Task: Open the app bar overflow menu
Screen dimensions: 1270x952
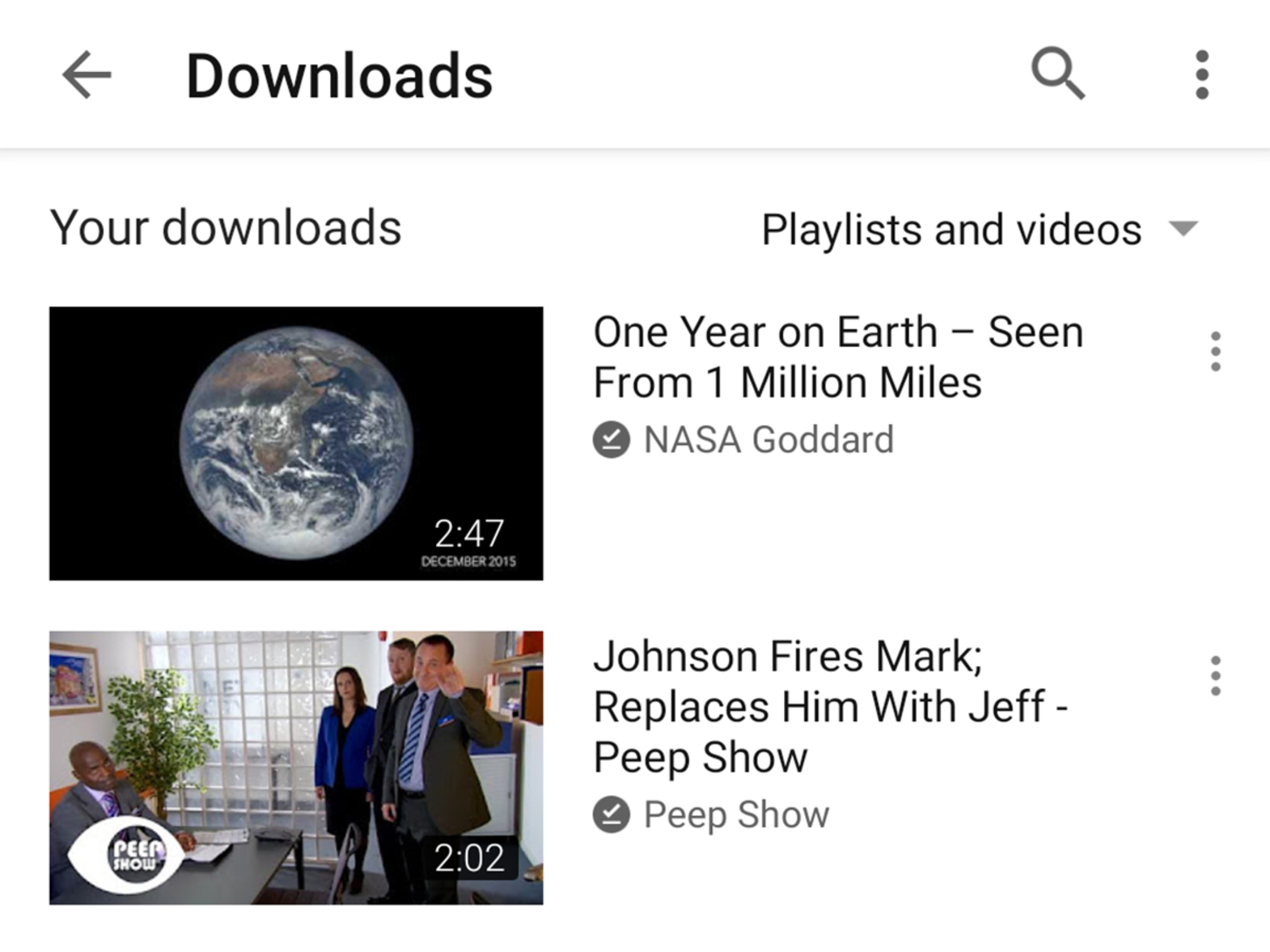Action: [1201, 74]
